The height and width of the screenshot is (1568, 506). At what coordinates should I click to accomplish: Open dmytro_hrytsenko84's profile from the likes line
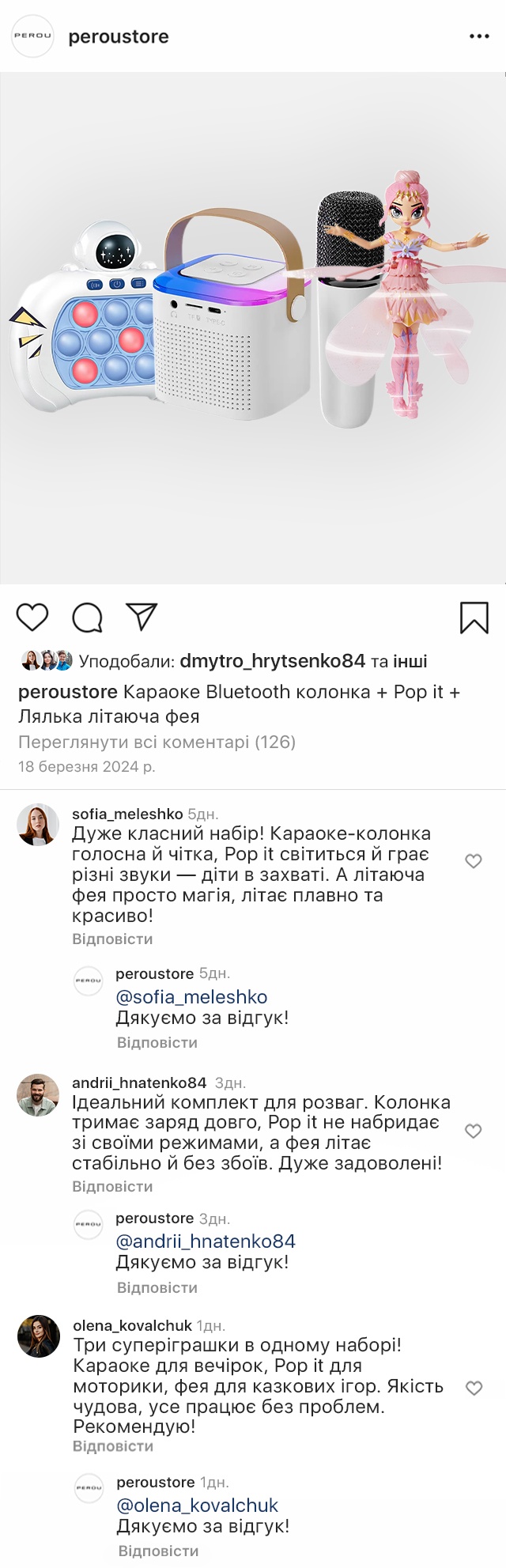click(272, 661)
